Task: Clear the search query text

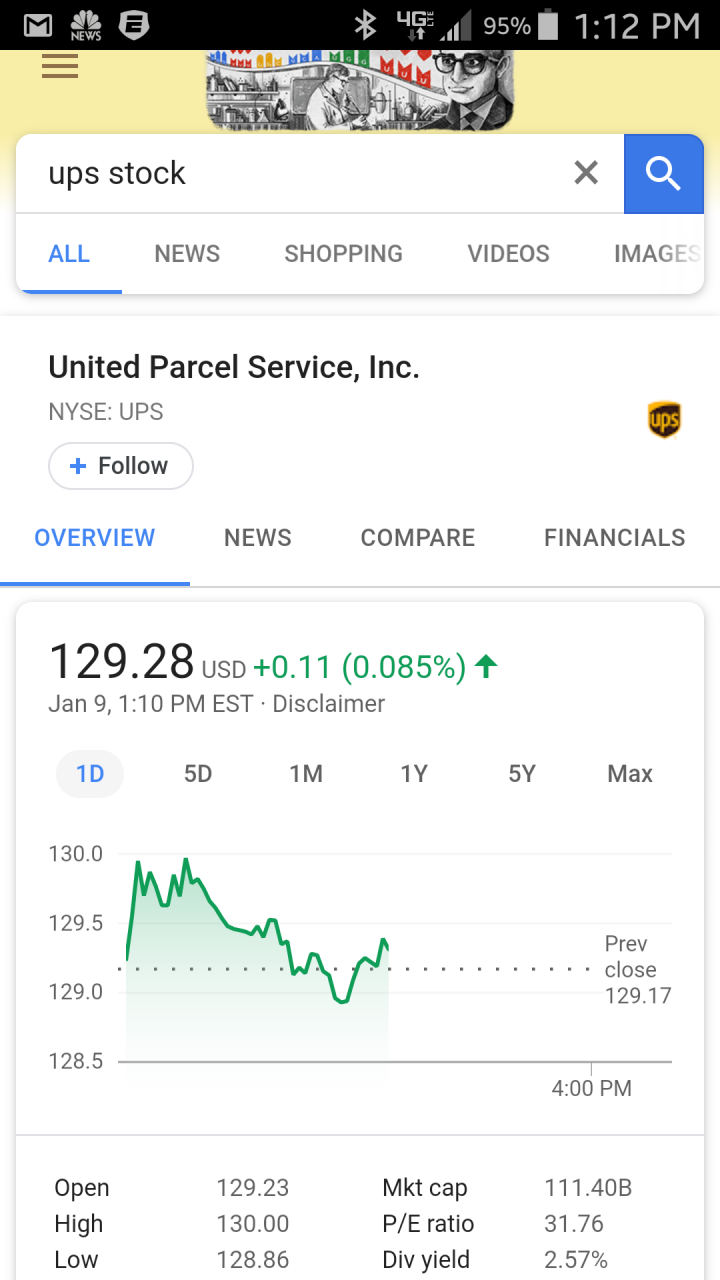Action: (586, 173)
